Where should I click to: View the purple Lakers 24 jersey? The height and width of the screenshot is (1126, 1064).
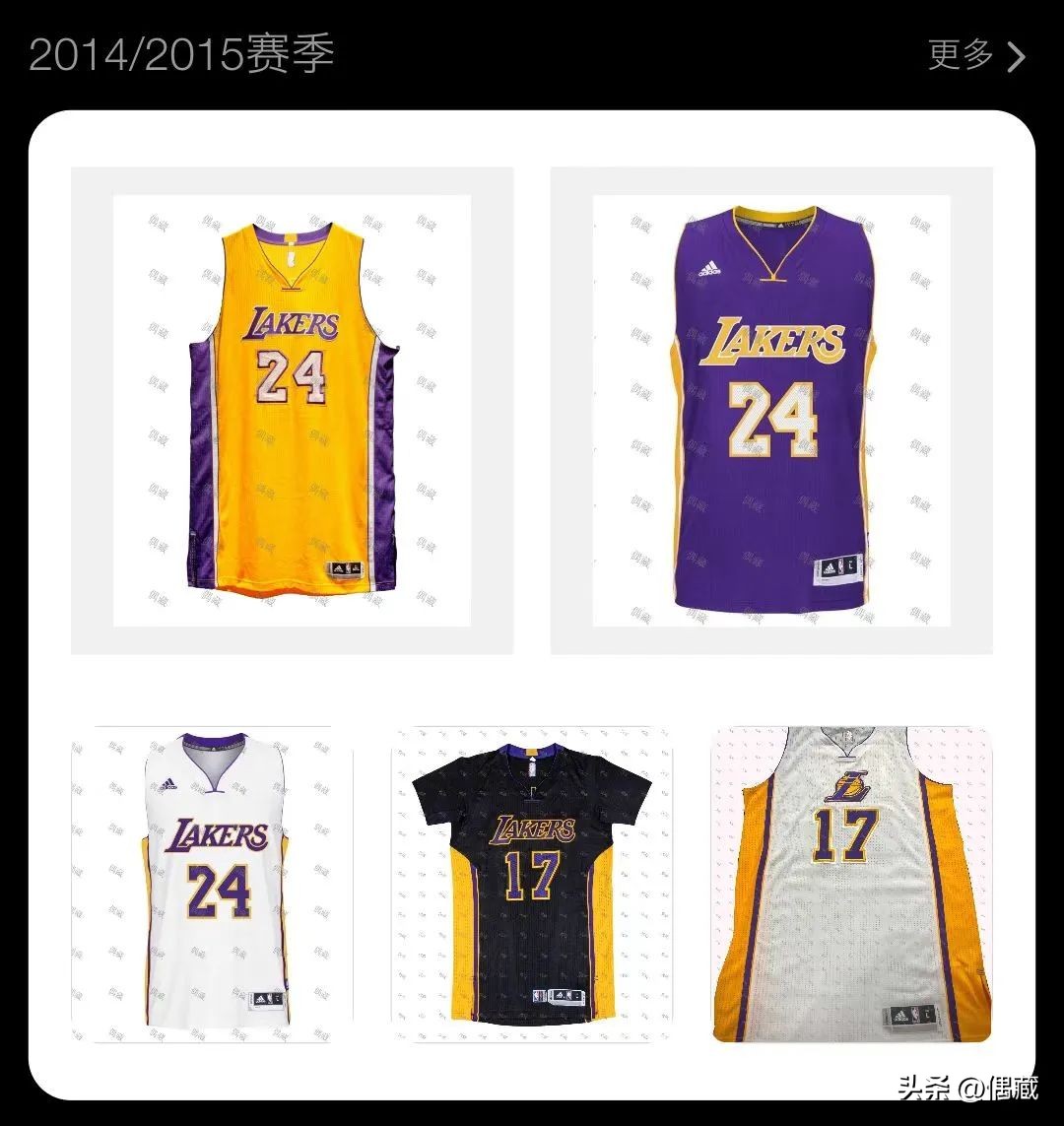771,411
